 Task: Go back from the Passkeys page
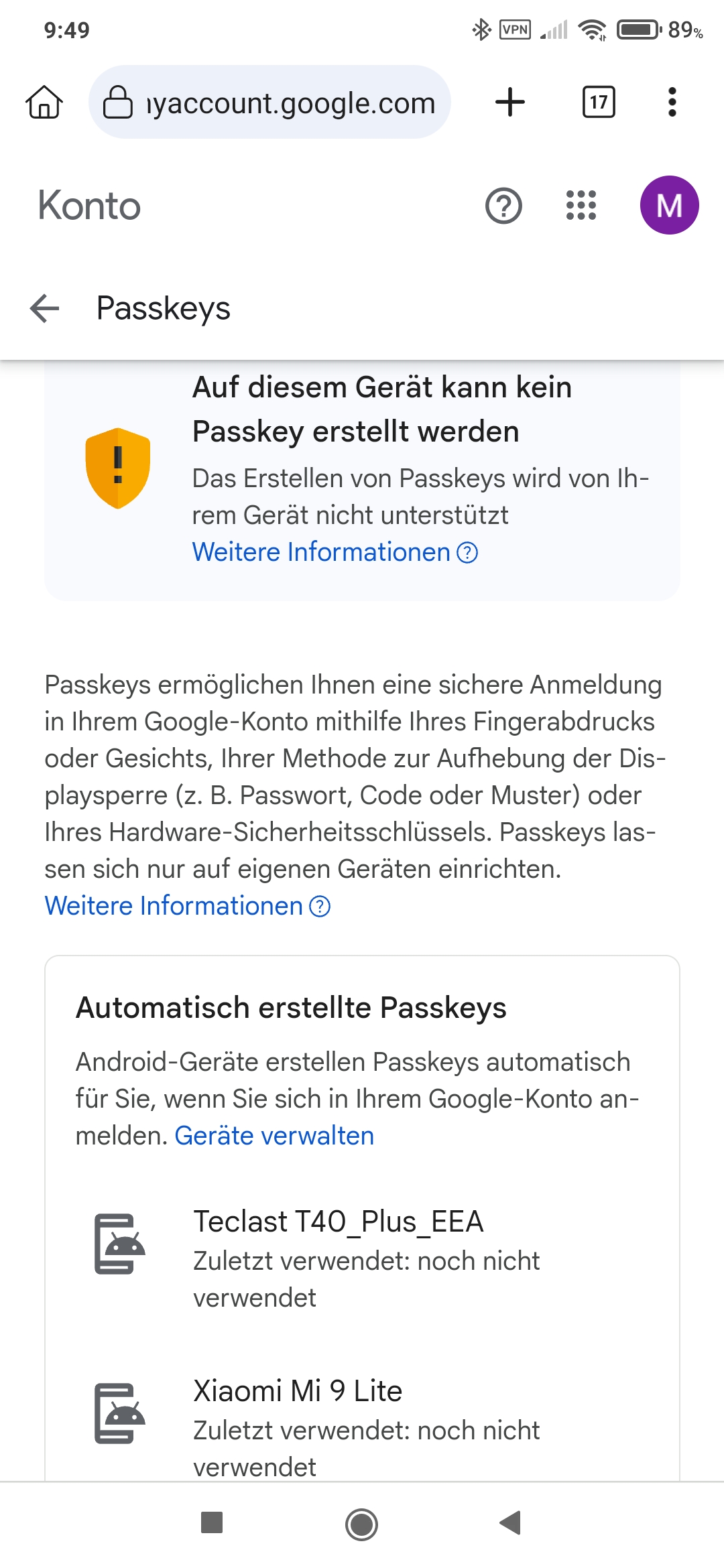point(45,308)
